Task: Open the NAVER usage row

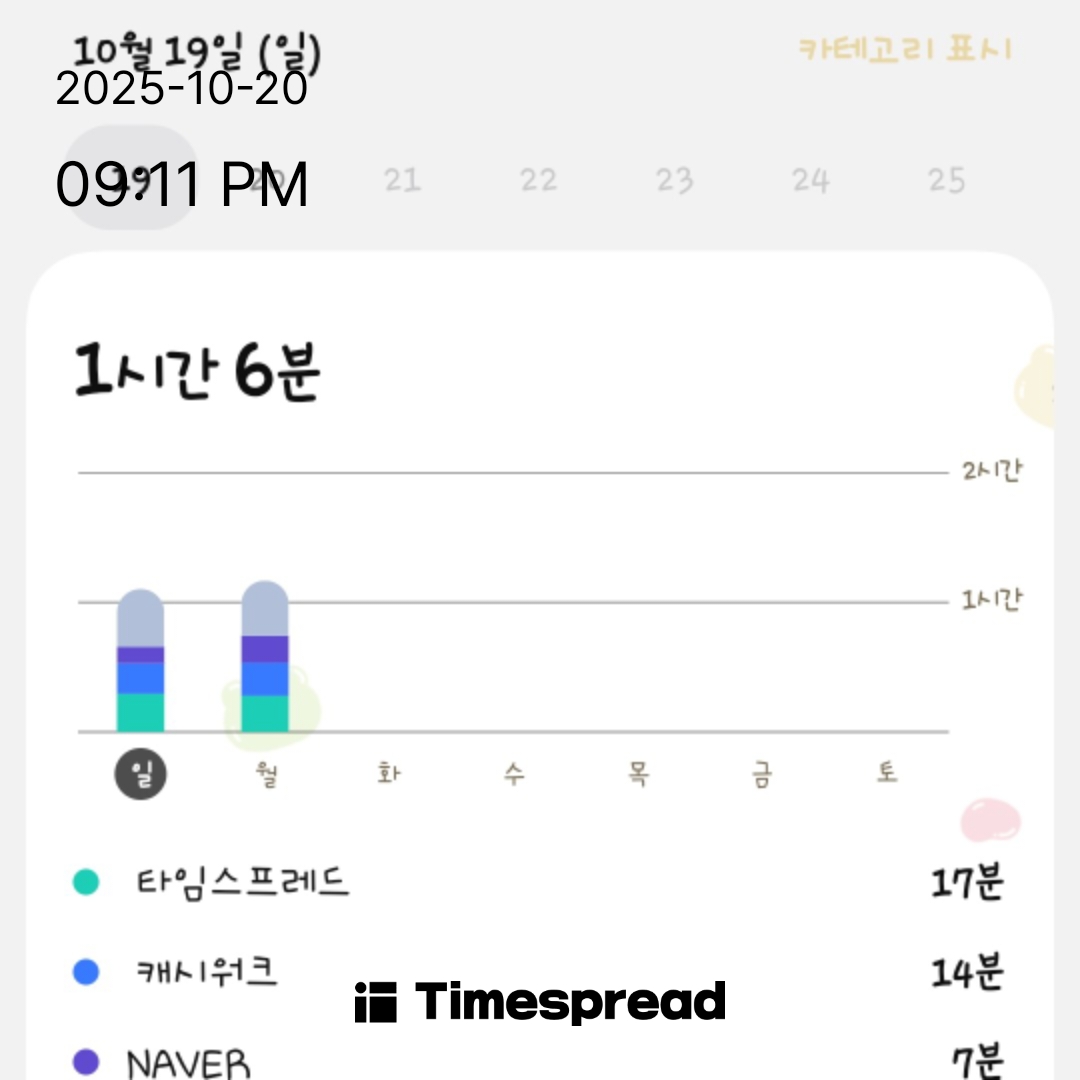Action: 540,1060
